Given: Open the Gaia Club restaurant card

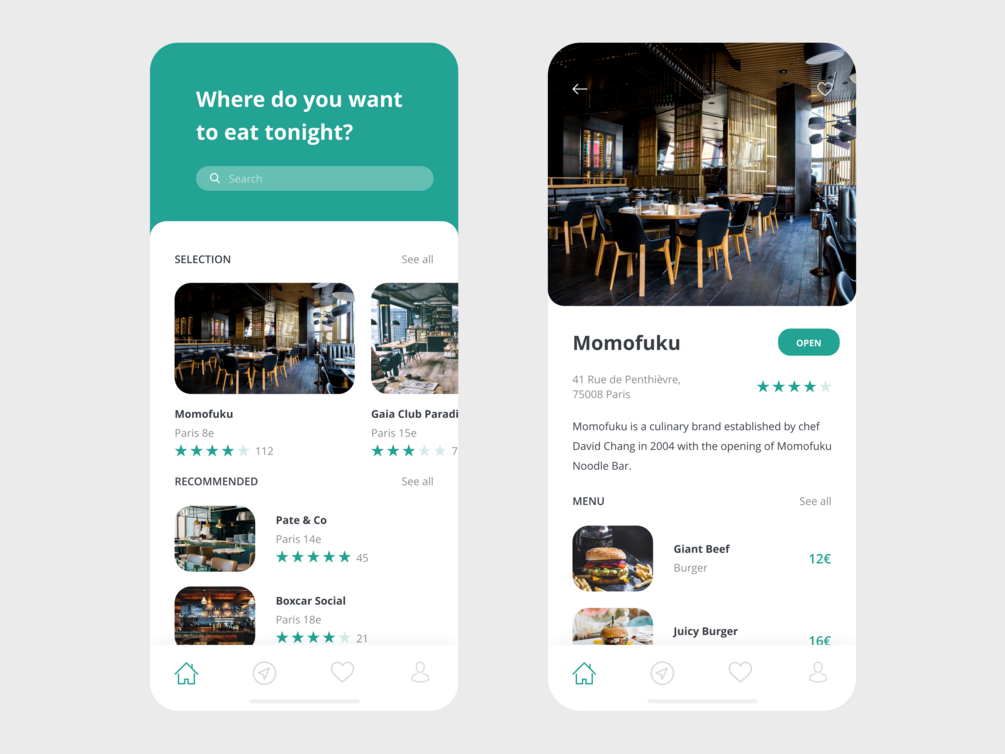Looking at the screenshot, I should (414, 339).
